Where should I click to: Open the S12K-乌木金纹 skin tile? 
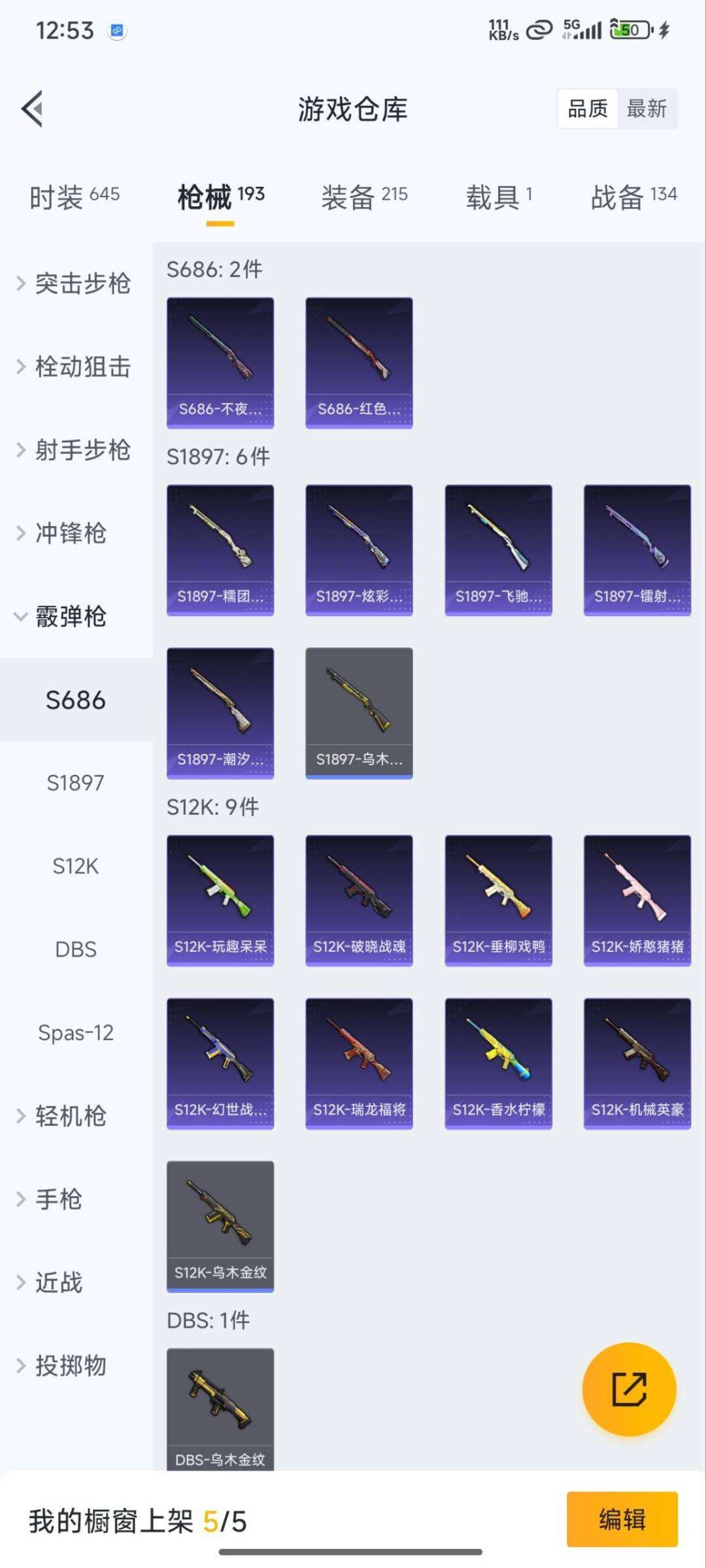tap(220, 1226)
